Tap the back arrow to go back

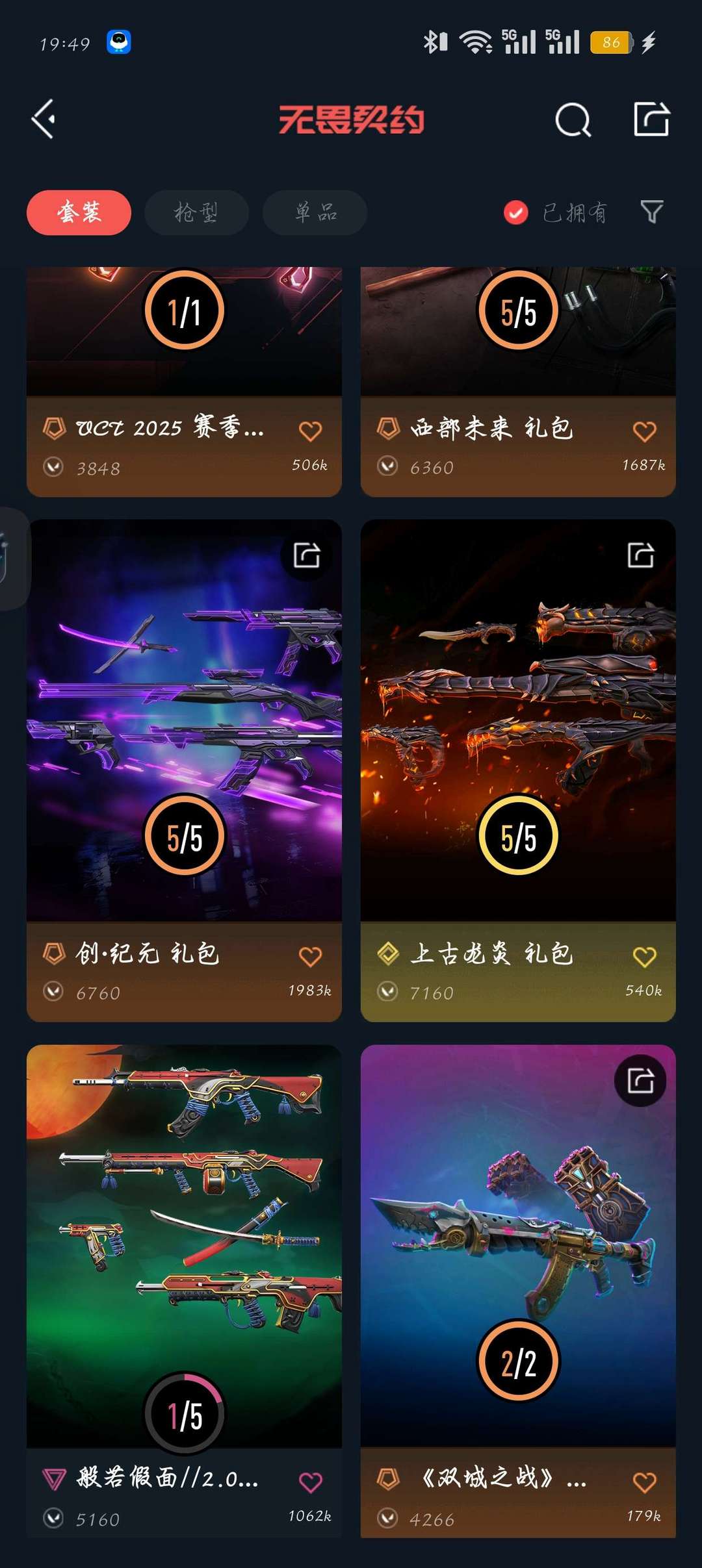43,120
